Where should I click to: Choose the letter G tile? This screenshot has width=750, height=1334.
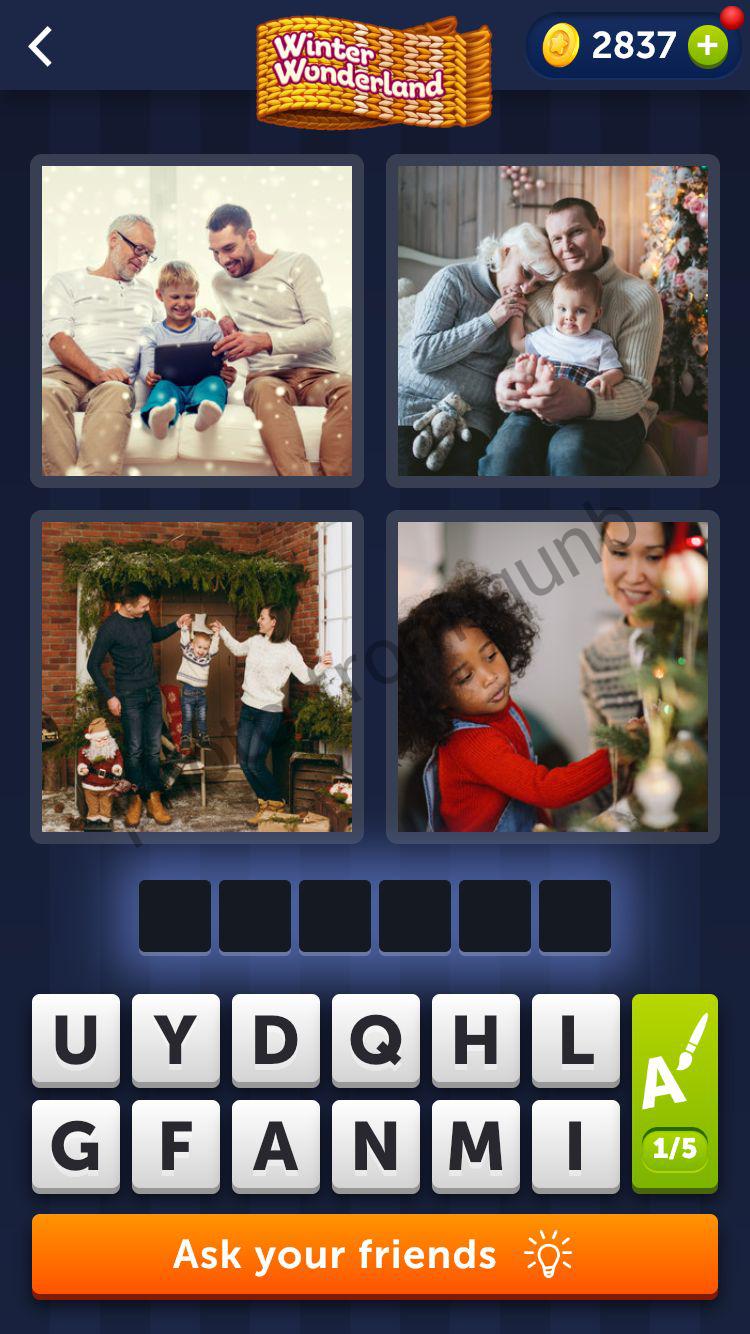click(76, 1146)
